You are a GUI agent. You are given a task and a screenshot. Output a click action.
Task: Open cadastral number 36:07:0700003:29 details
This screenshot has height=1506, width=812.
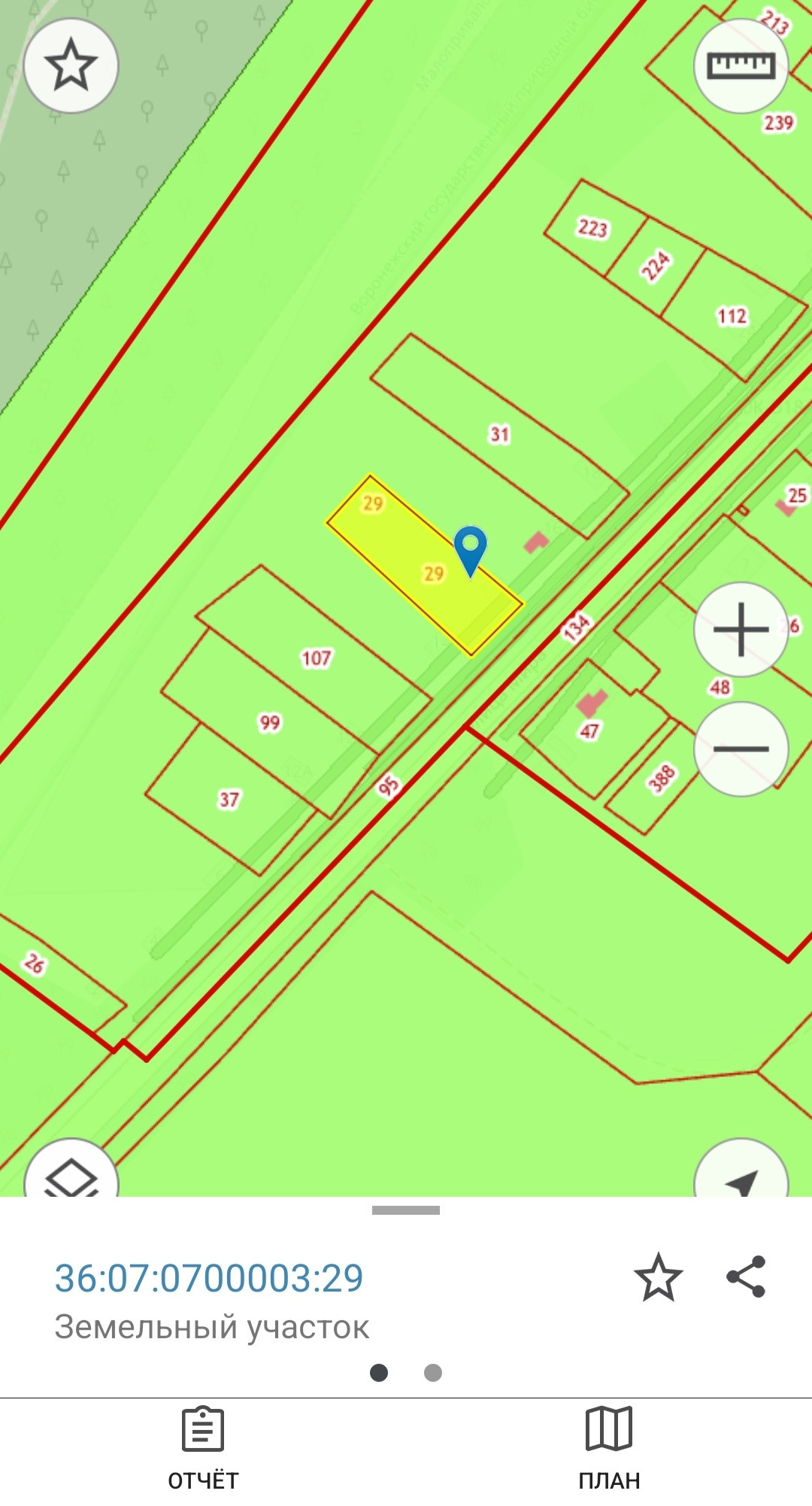(x=209, y=1278)
